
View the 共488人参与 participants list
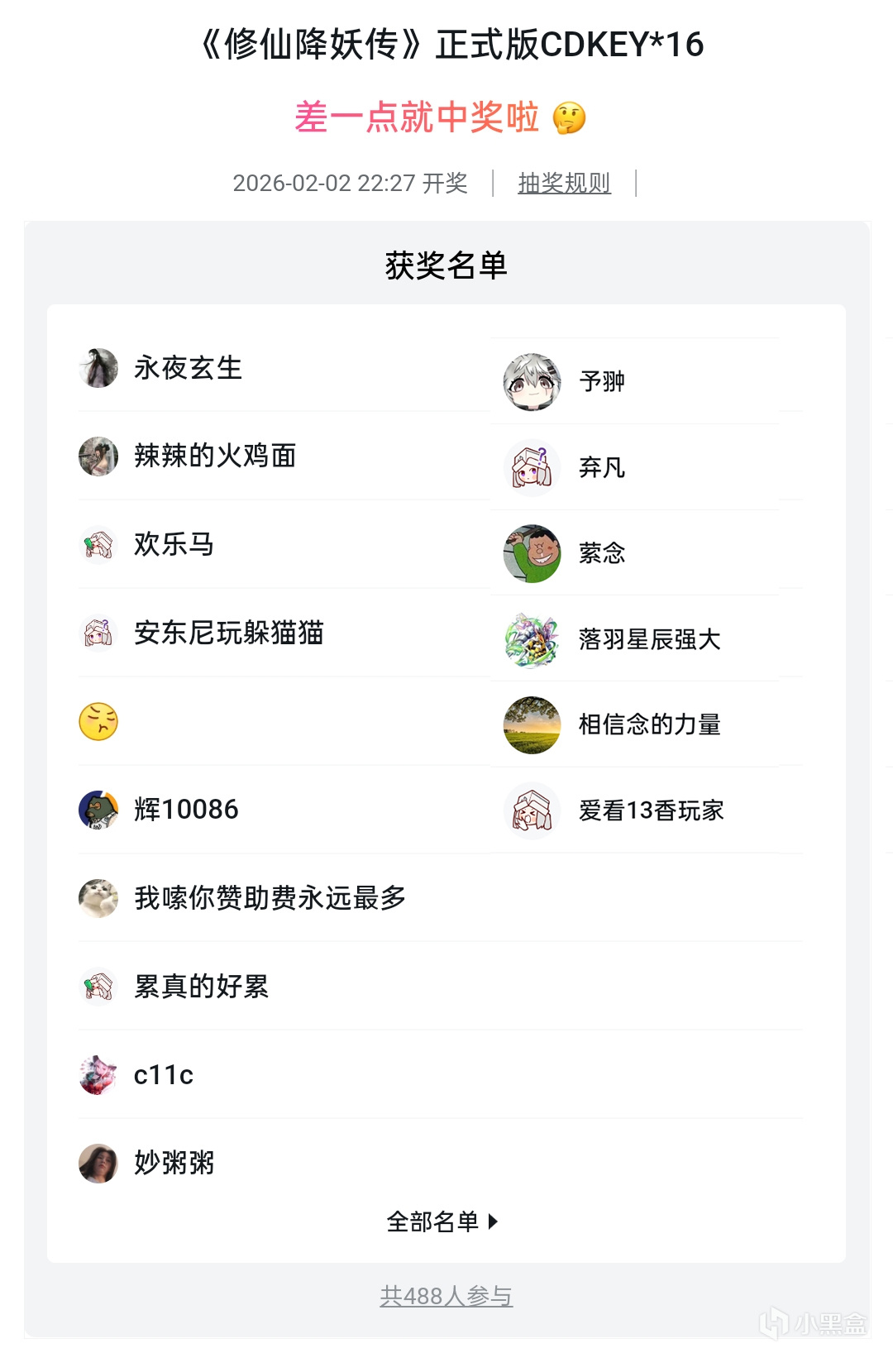click(446, 1296)
